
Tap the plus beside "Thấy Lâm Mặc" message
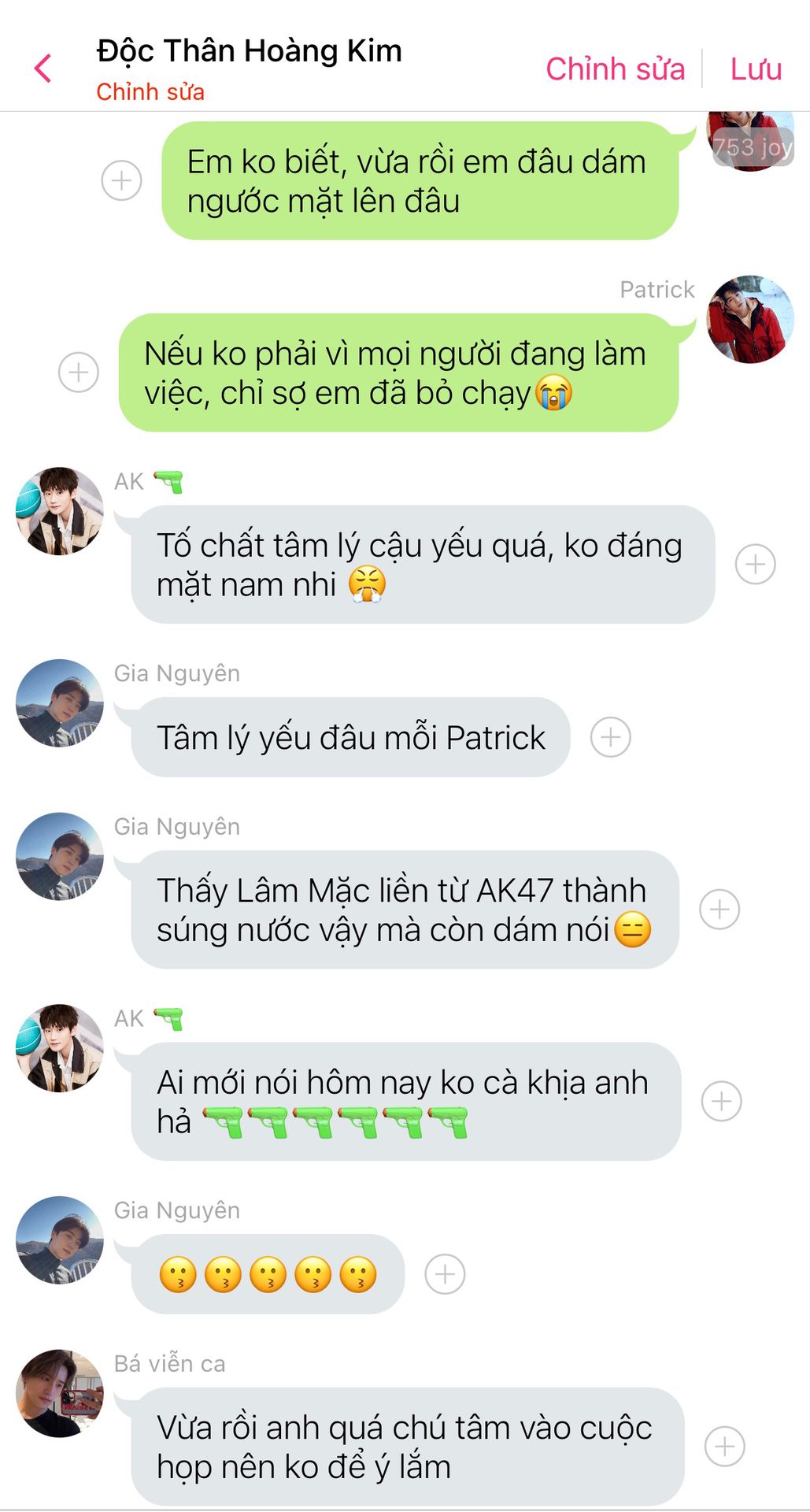[720, 910]
